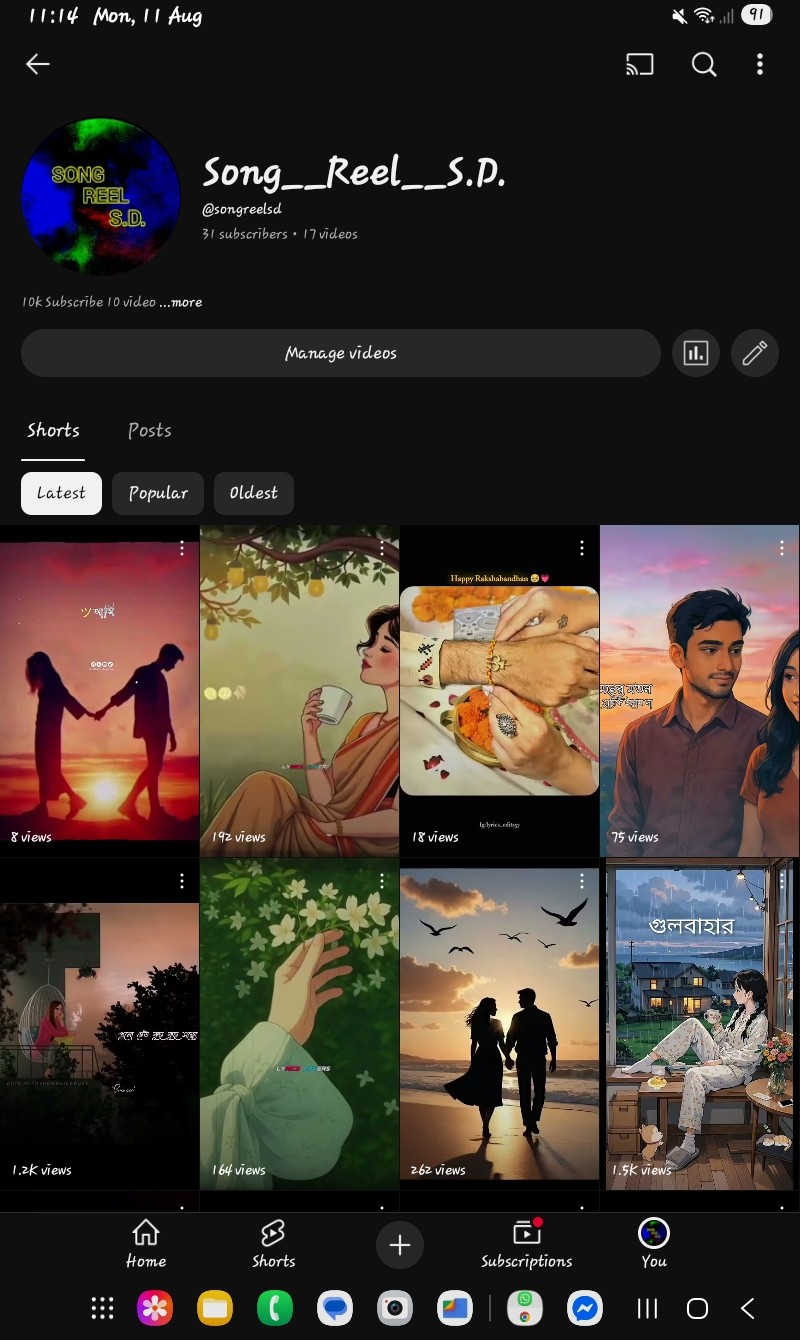Image resolution: width=800 pixels, height=1340 pixels.
Task: Open the Subscriptions tab
Action: (x=527, y=1244)
